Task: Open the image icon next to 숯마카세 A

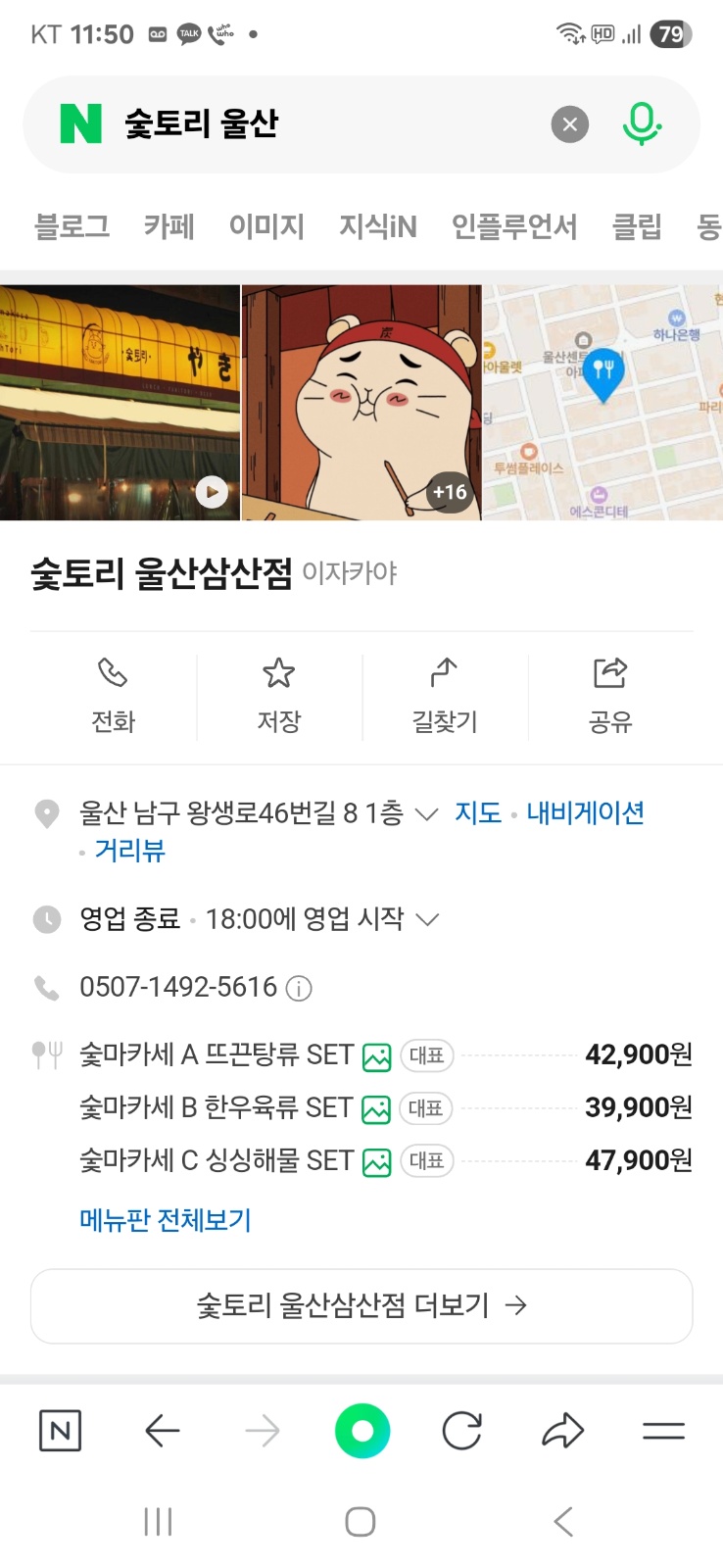Action: pos(375,1055)
